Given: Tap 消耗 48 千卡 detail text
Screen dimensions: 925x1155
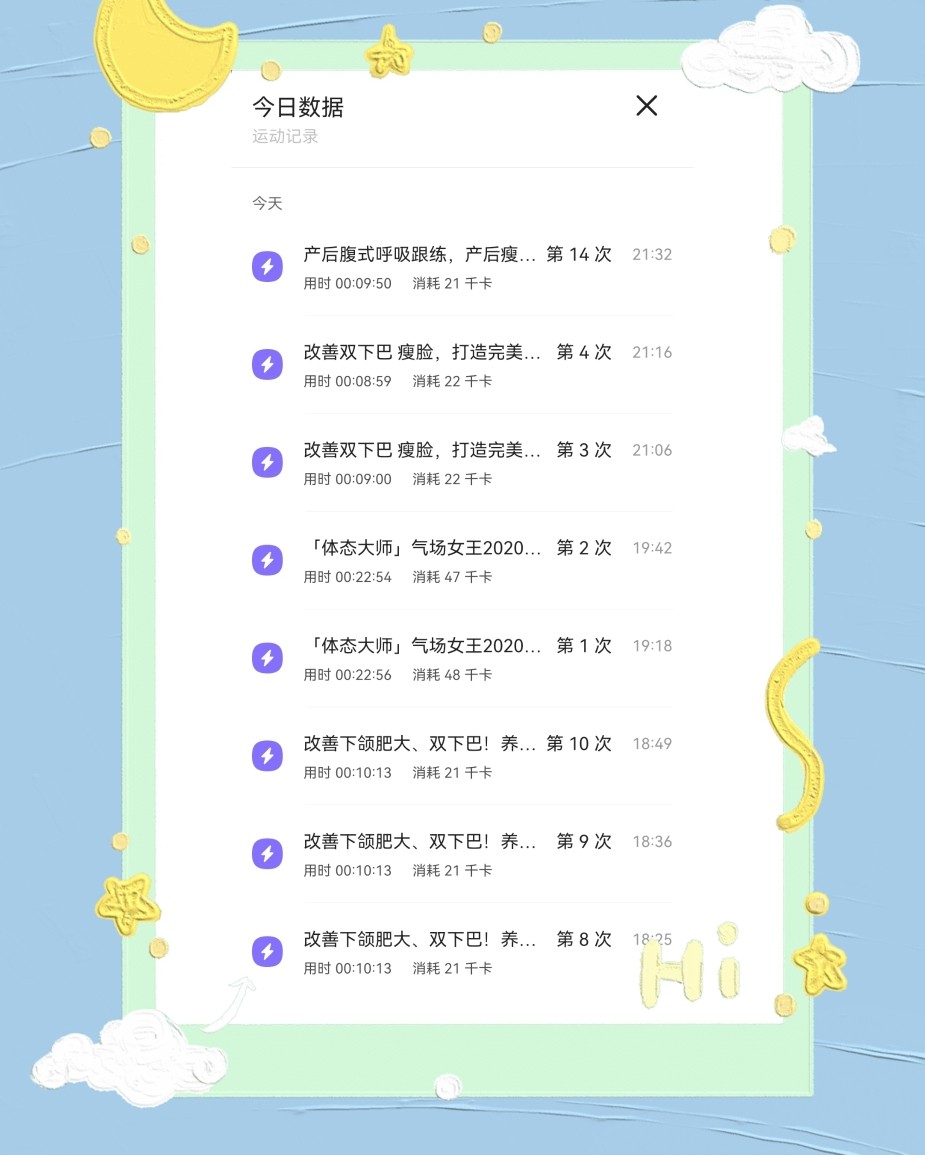Looking at the screenshot, I should click(x=452, y=675).
